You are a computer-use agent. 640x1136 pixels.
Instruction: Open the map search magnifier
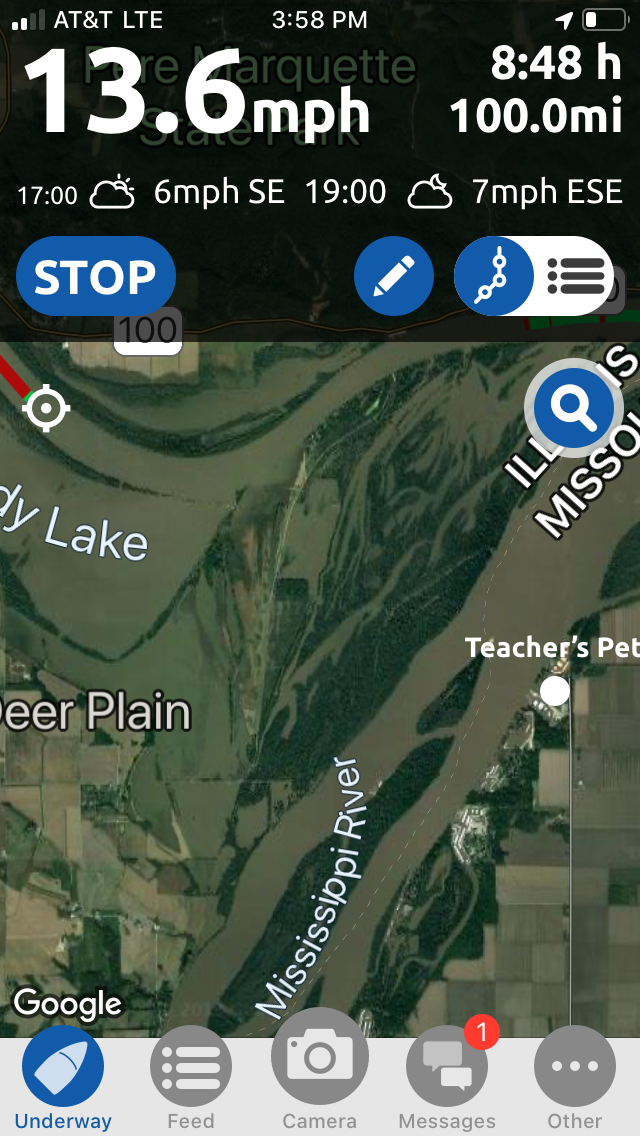[x=574, y=407]
